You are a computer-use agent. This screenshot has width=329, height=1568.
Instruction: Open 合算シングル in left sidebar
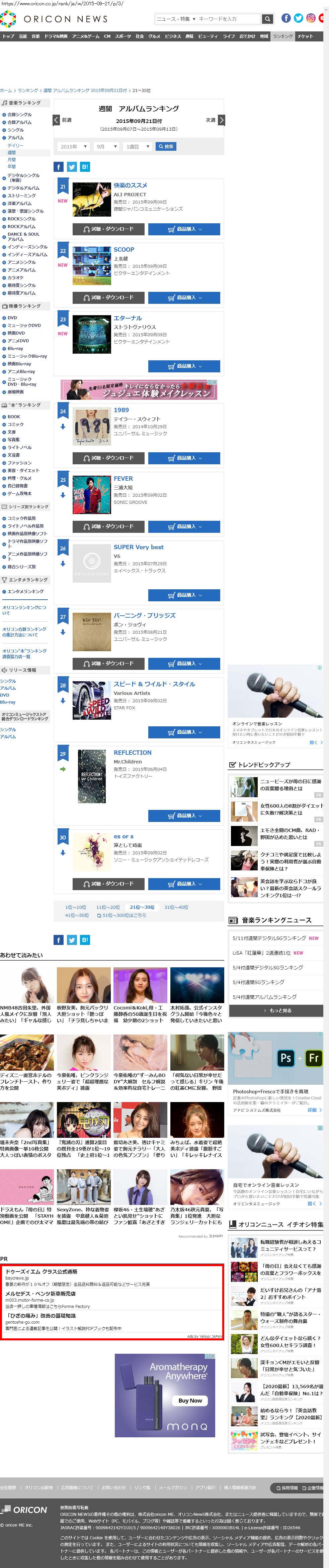tap(19, 114)
